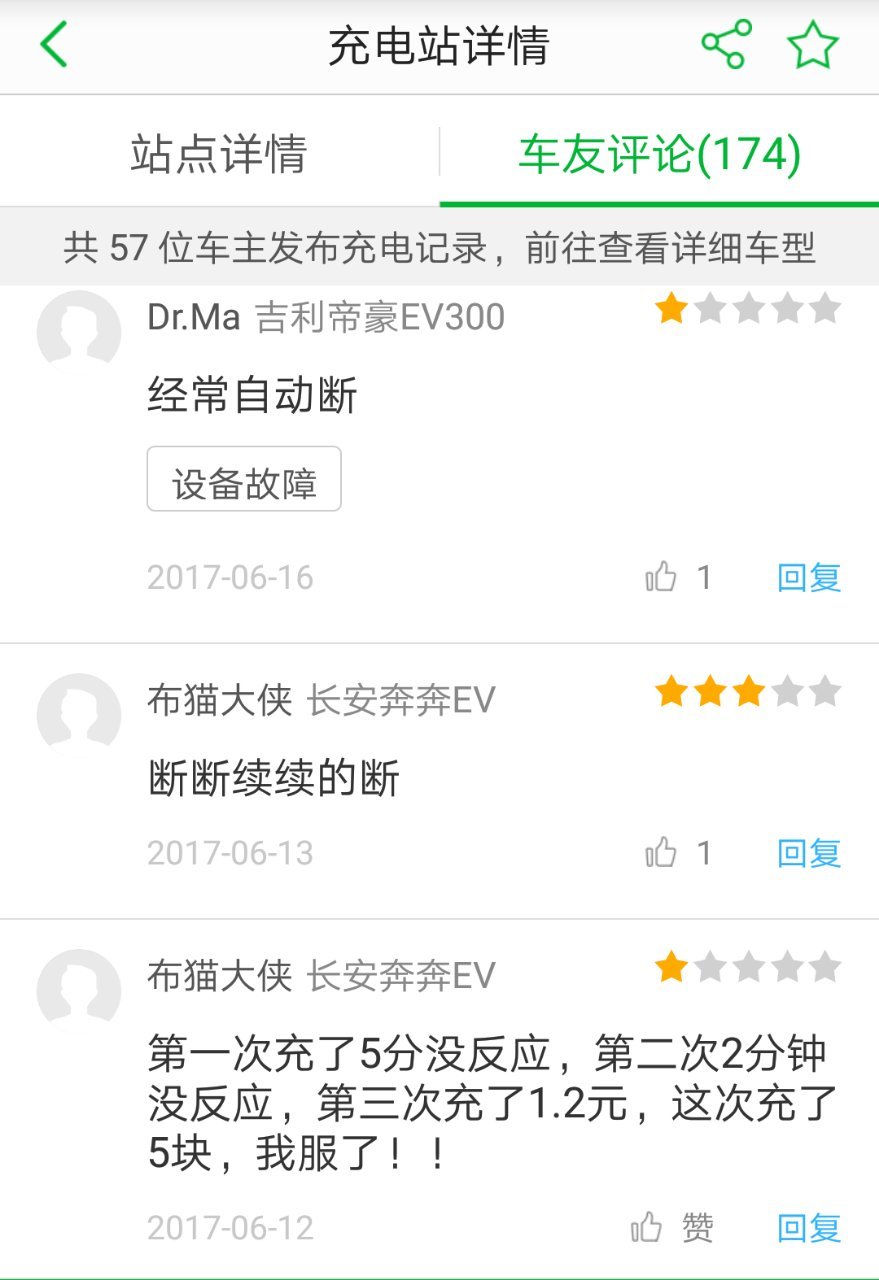This screenshot has width=879, height=1280.
Task: Like the 断断续续的断 review
Action: pyautogui.click(x=662, y=853)
